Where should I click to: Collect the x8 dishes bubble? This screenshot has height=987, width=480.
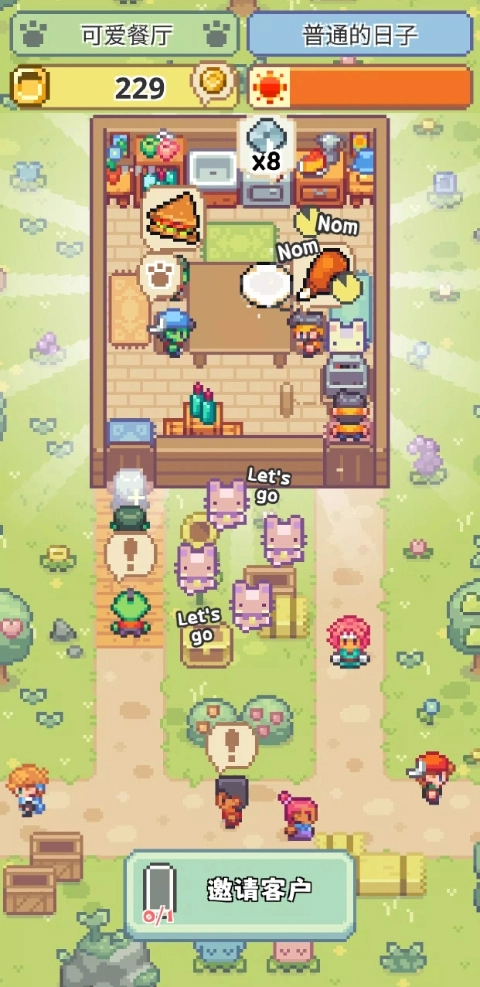point(265,145)
